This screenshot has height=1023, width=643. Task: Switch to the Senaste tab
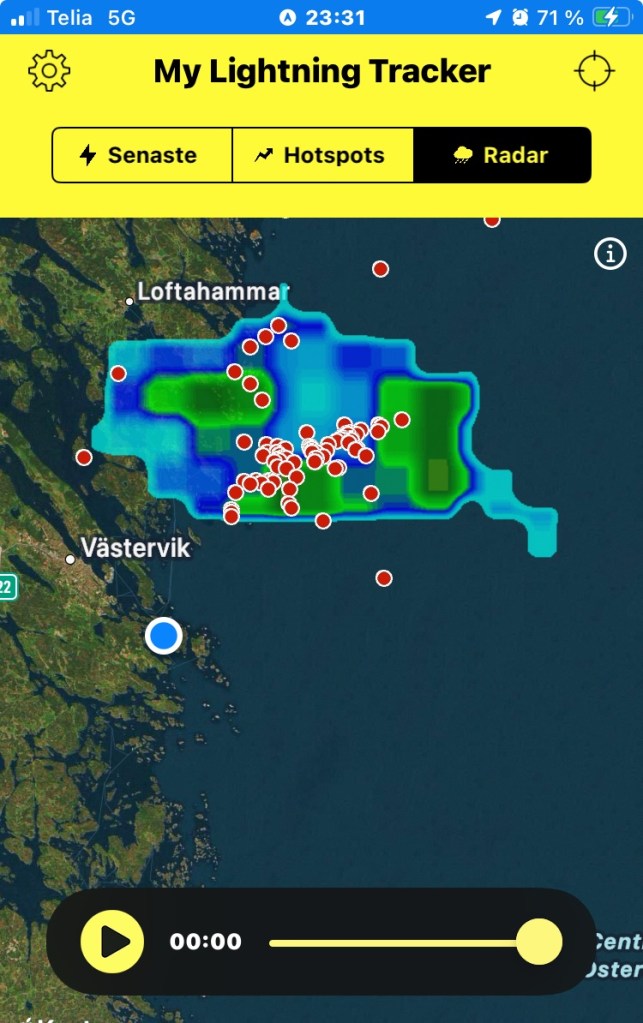tap(141, 155)
